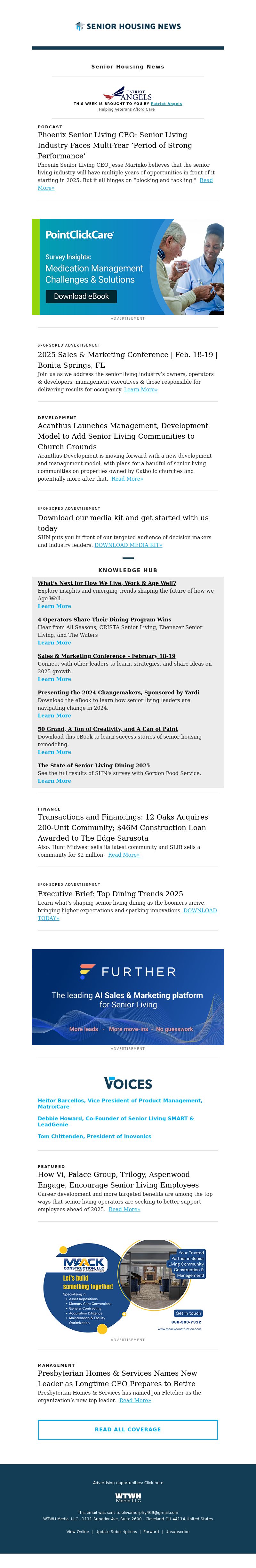Learn more under State of Senior Living Dining

point(54,781)
